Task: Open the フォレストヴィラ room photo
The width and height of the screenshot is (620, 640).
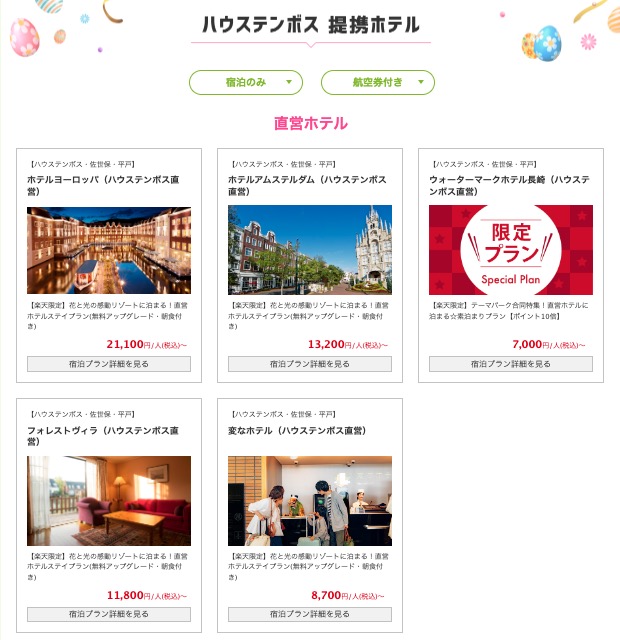Action: 109,500
